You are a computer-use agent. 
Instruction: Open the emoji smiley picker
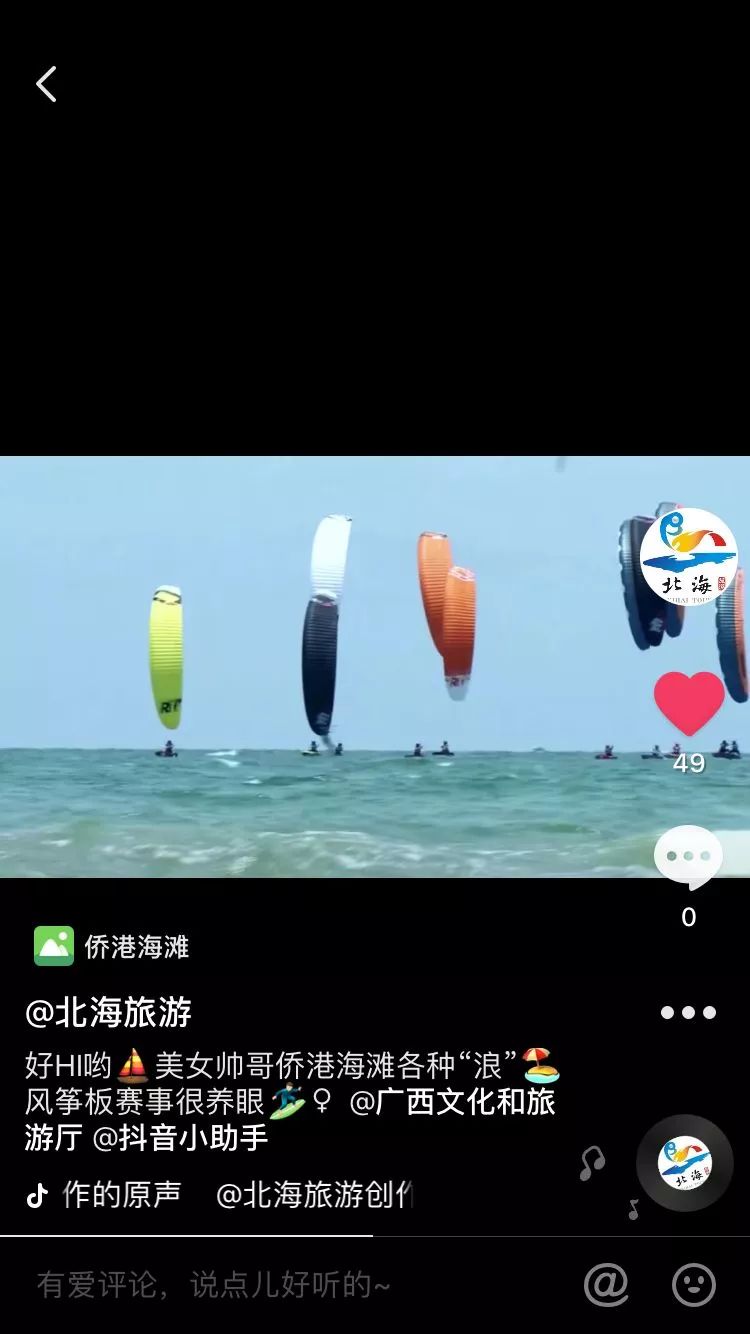694,1285
